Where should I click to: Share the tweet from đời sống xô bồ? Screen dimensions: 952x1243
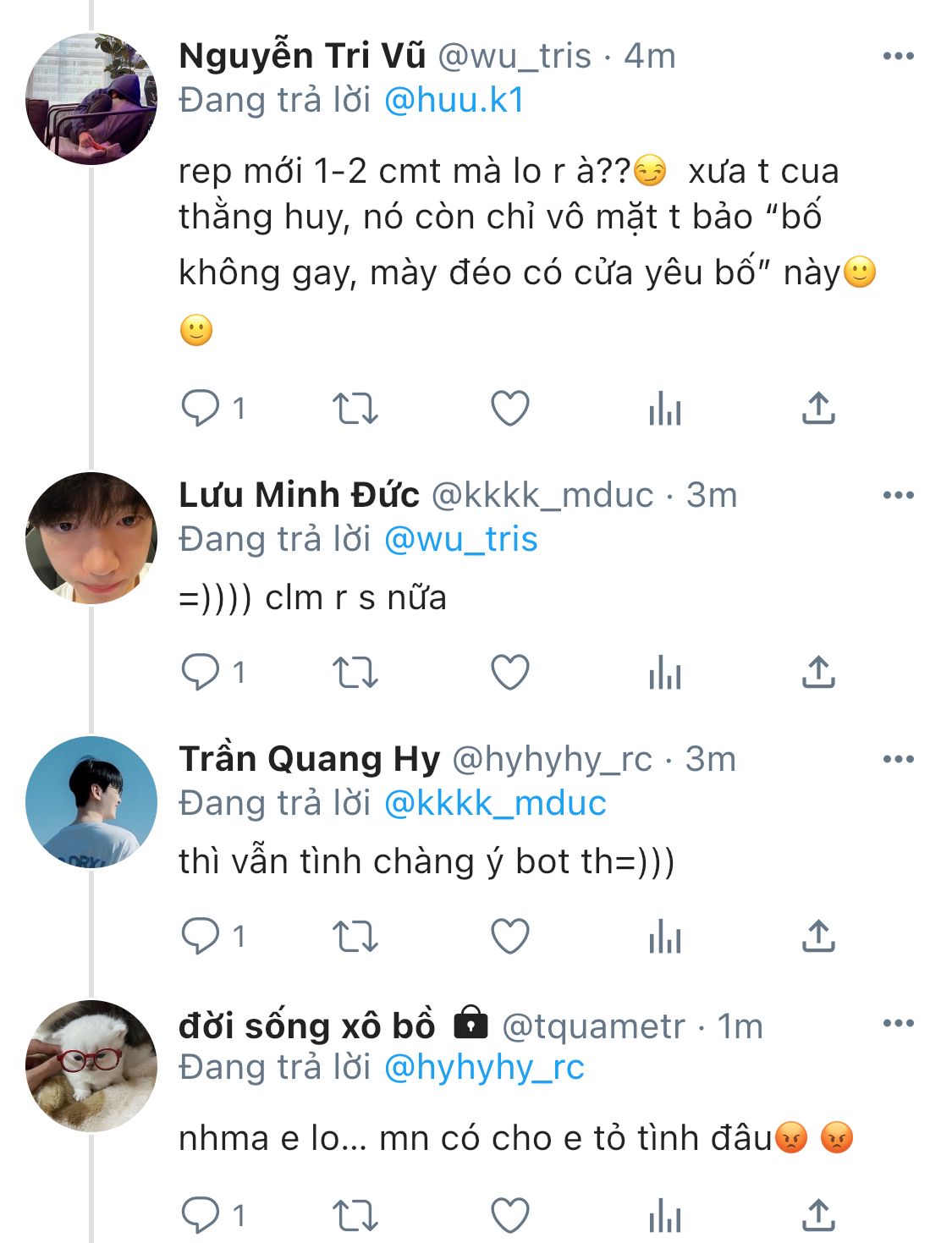(817, 1216)
